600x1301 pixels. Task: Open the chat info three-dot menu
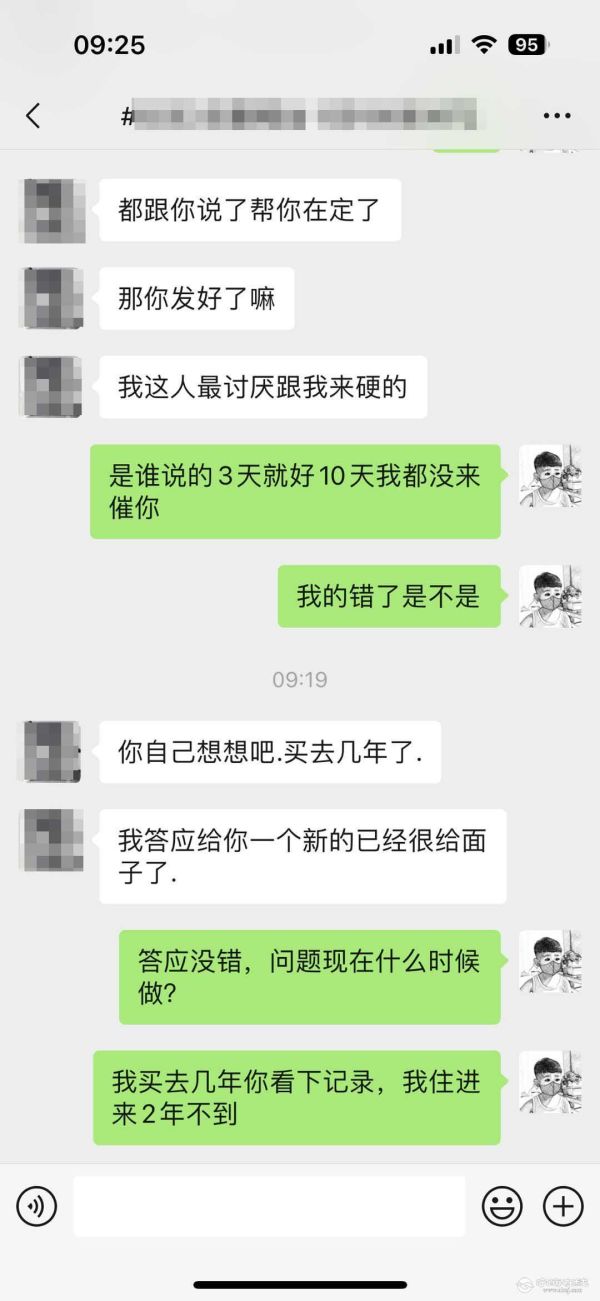point(557,116)
